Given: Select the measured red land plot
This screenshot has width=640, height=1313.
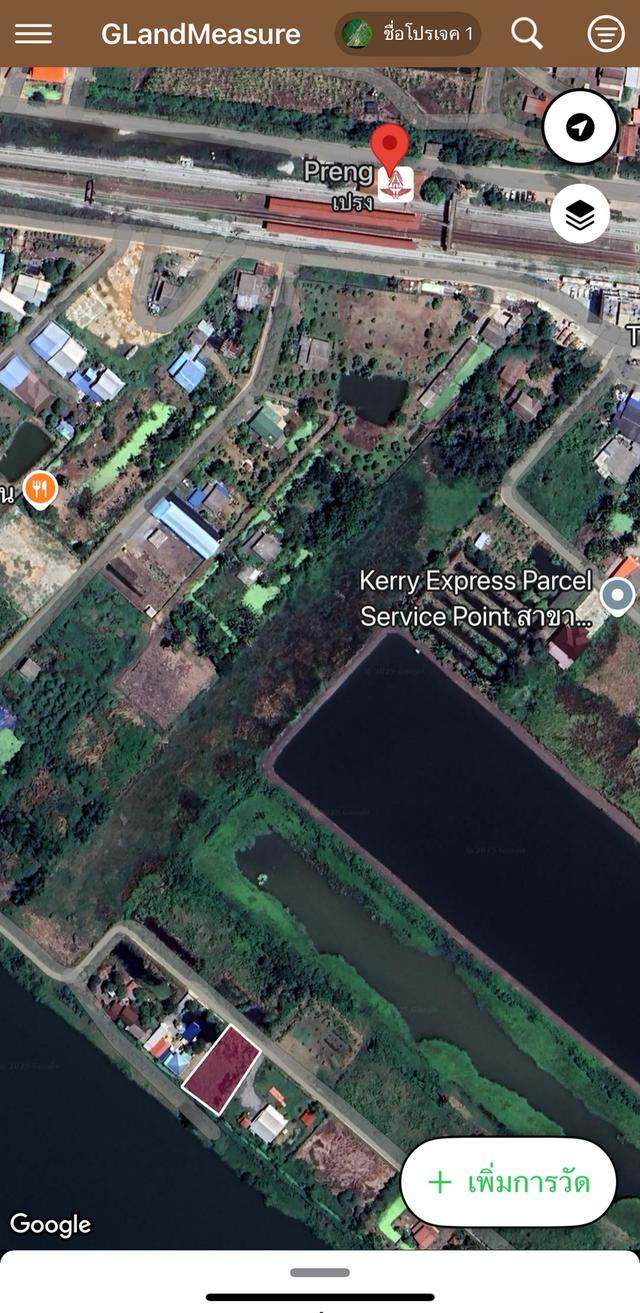Looking at the screenshot, I should [221, 1069].
